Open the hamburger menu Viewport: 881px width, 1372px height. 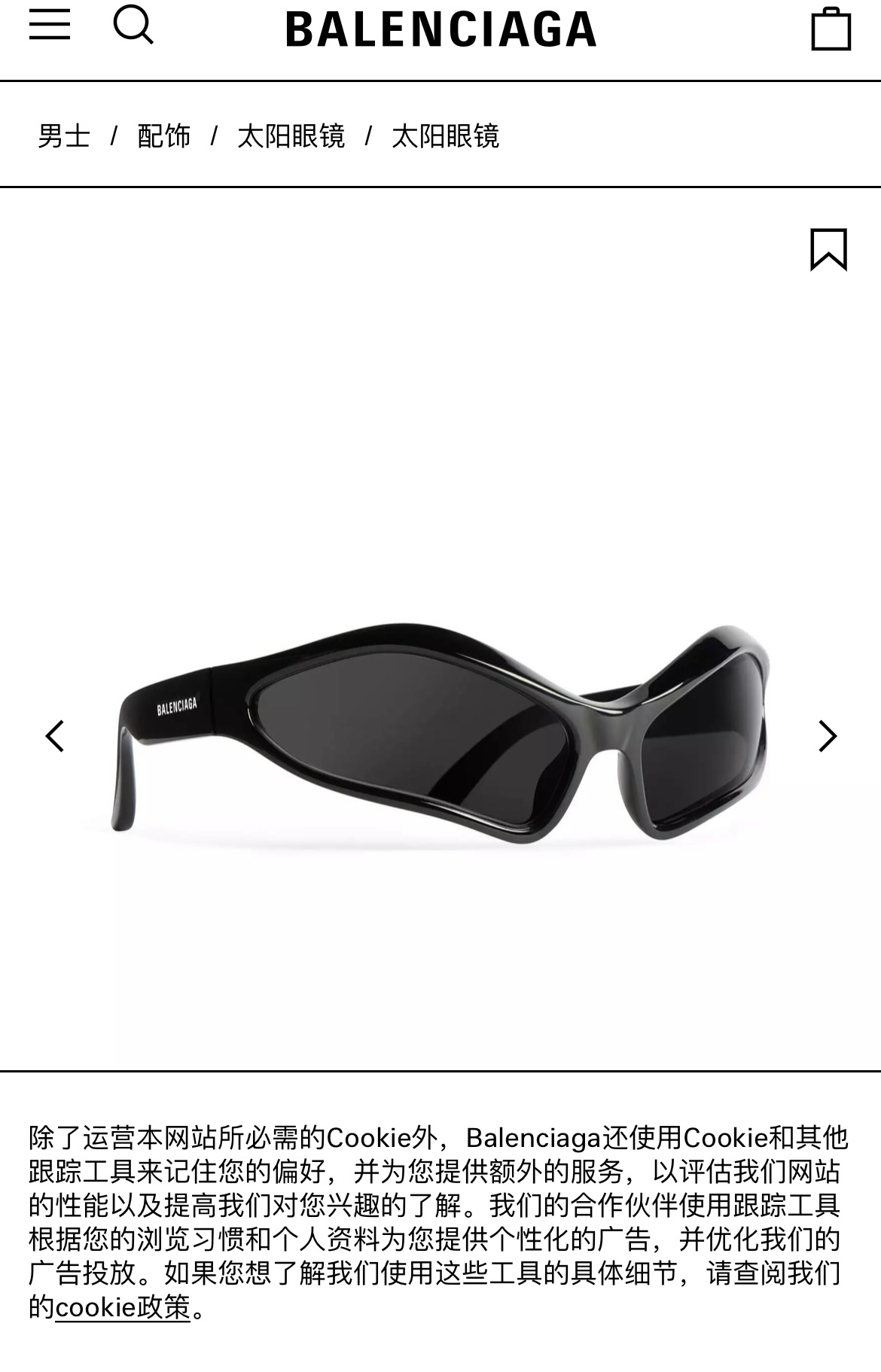[x=50, y=26]
